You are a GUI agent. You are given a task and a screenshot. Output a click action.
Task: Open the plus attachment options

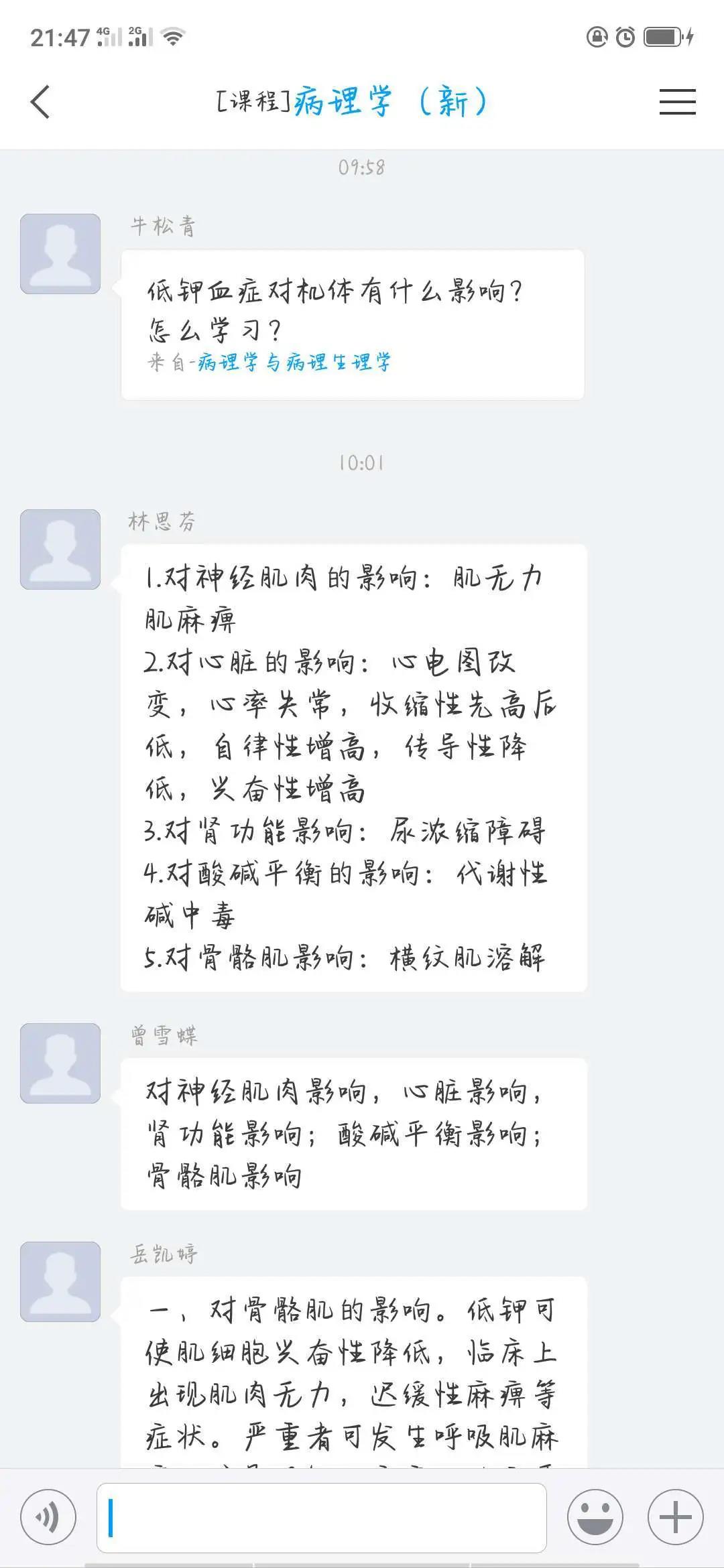tap(676, 1517)
